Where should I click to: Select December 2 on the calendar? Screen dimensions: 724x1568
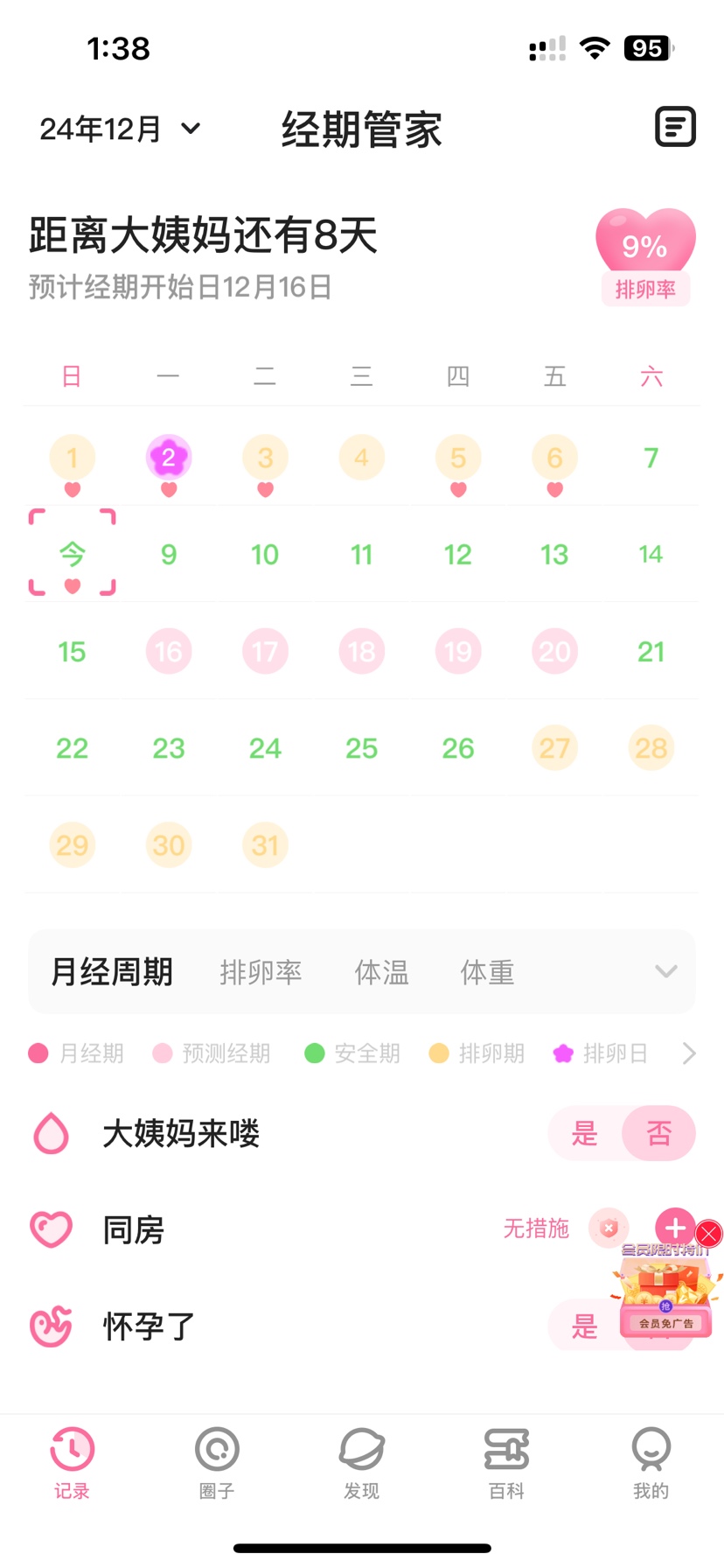tap(169, 458)
